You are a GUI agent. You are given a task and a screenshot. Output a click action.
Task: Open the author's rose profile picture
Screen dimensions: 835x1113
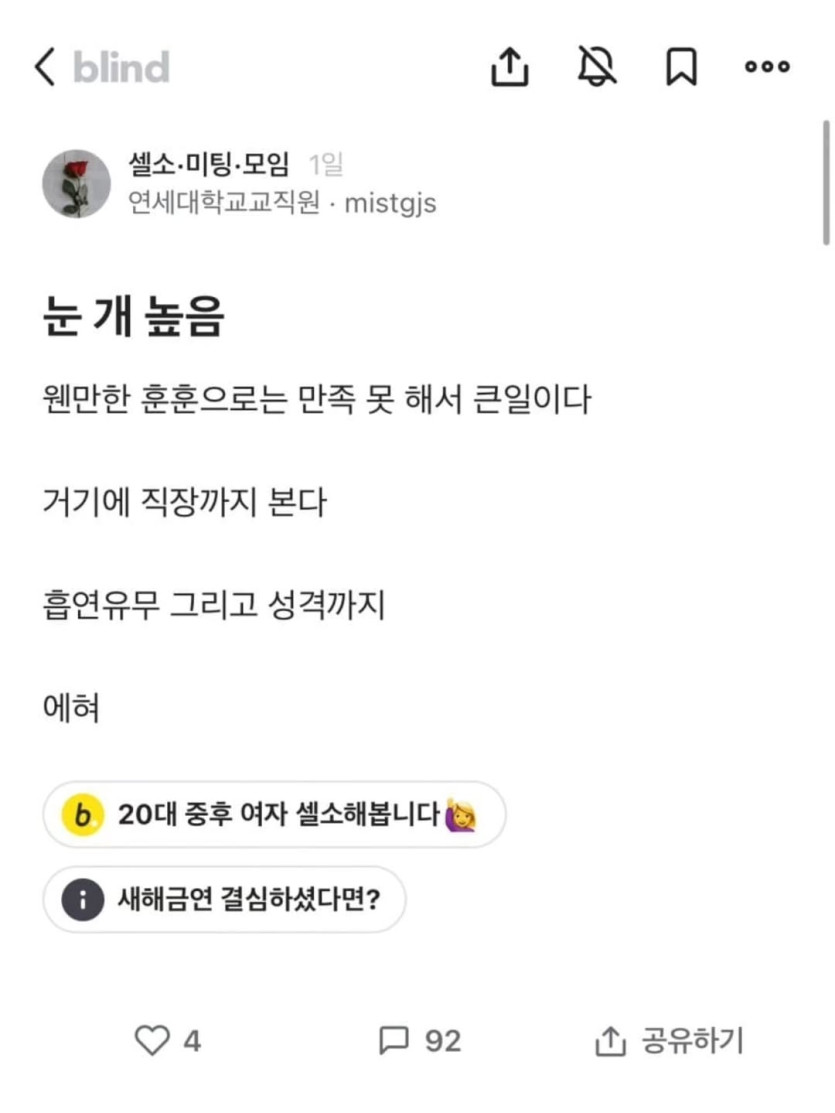point(76,184)
